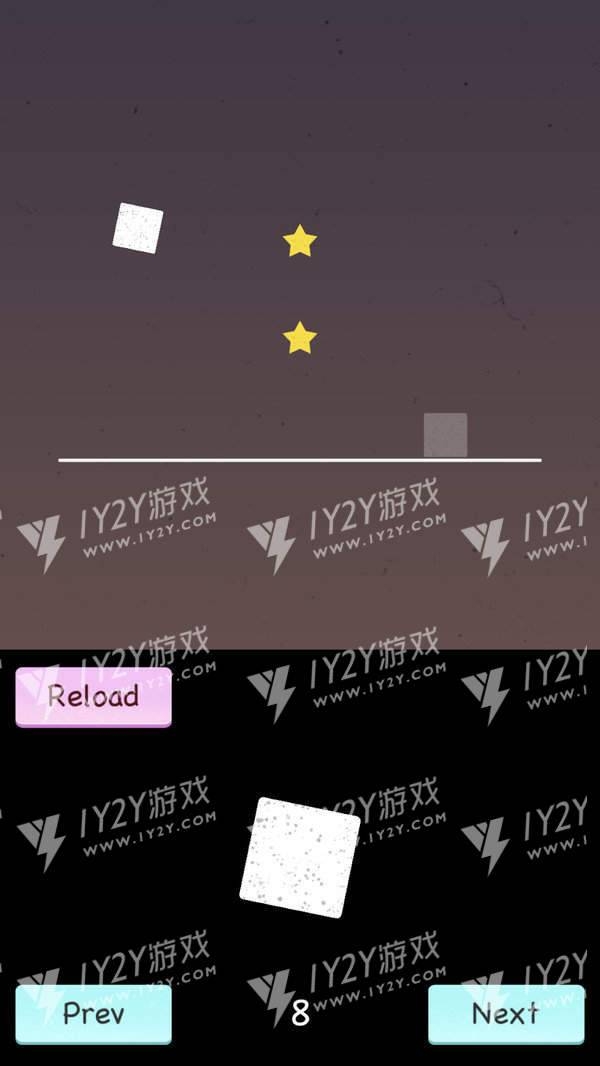Viewport: 600px width, 1066px height.
Task: Go to the previous level with Prev
Action: tap(93, 1013)
